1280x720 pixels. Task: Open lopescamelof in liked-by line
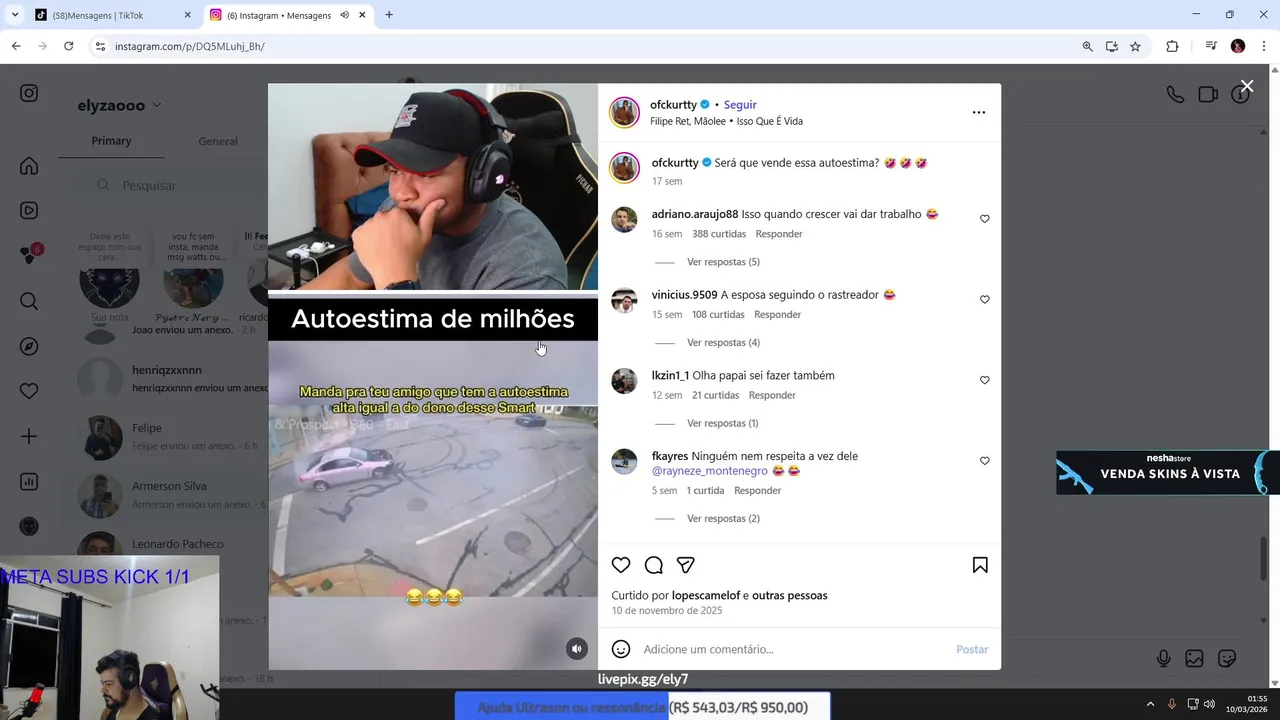click(x=705, y=595)
